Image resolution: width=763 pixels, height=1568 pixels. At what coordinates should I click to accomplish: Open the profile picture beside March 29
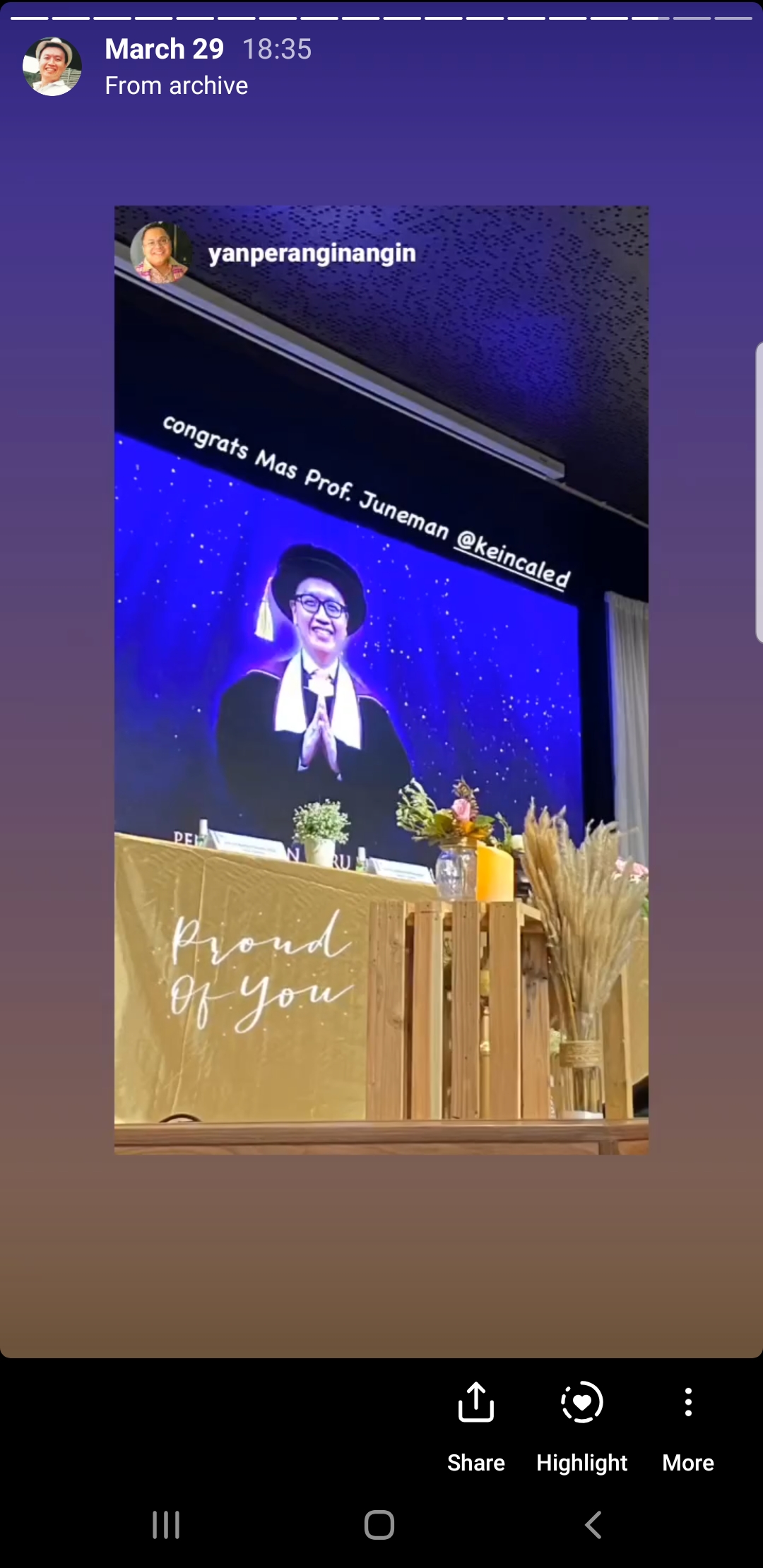pyautogui.click(x=52, y=66)
